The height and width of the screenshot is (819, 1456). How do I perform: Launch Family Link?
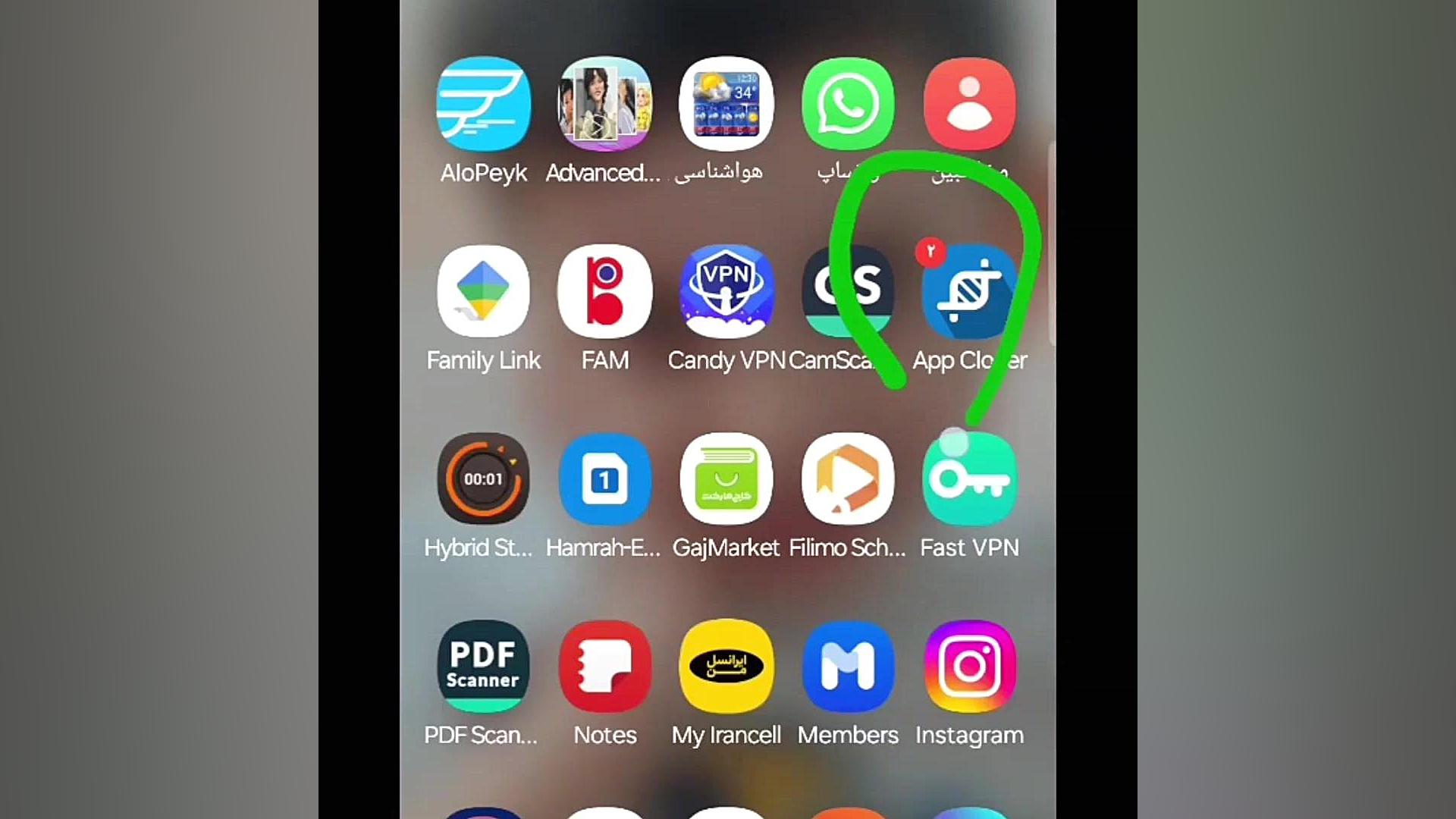point(483,292)
